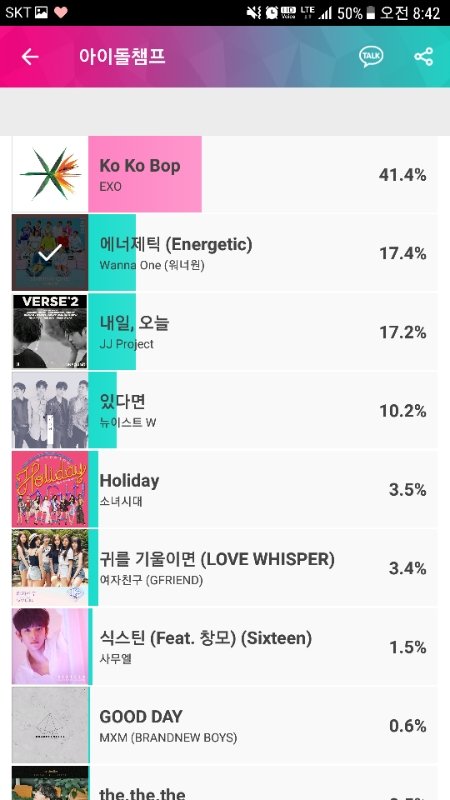Select Holiday by 소녀시대

pos(224,489)
